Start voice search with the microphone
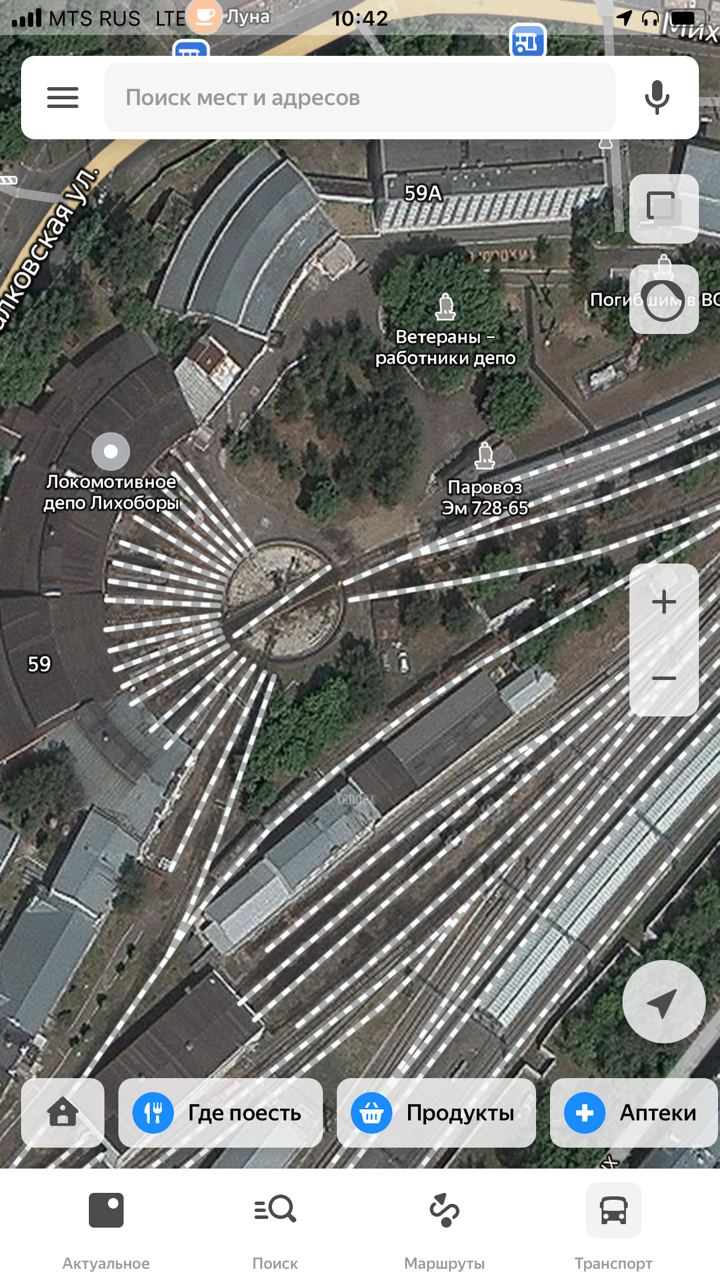 (x=657, y=97)
